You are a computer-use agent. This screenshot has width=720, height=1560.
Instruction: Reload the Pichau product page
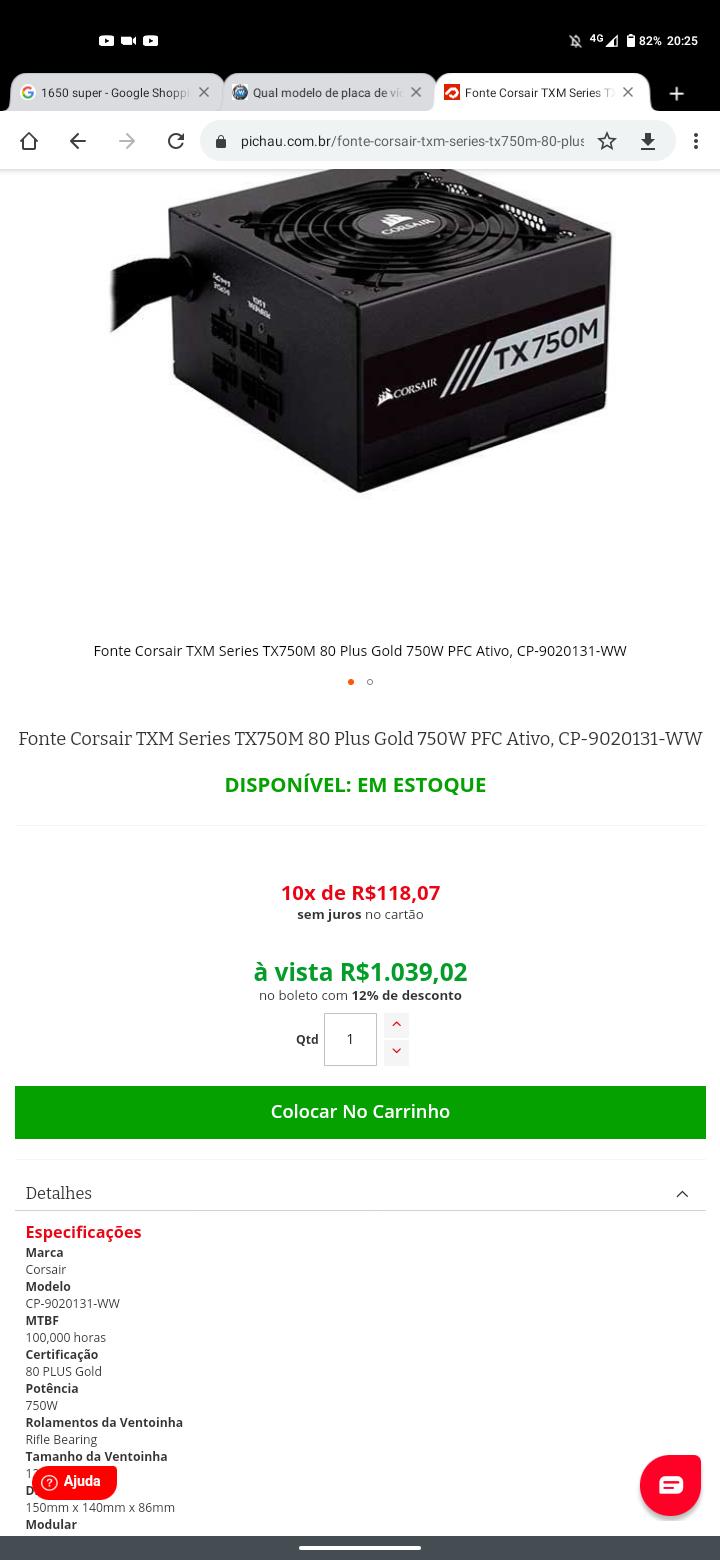point(176,141)
